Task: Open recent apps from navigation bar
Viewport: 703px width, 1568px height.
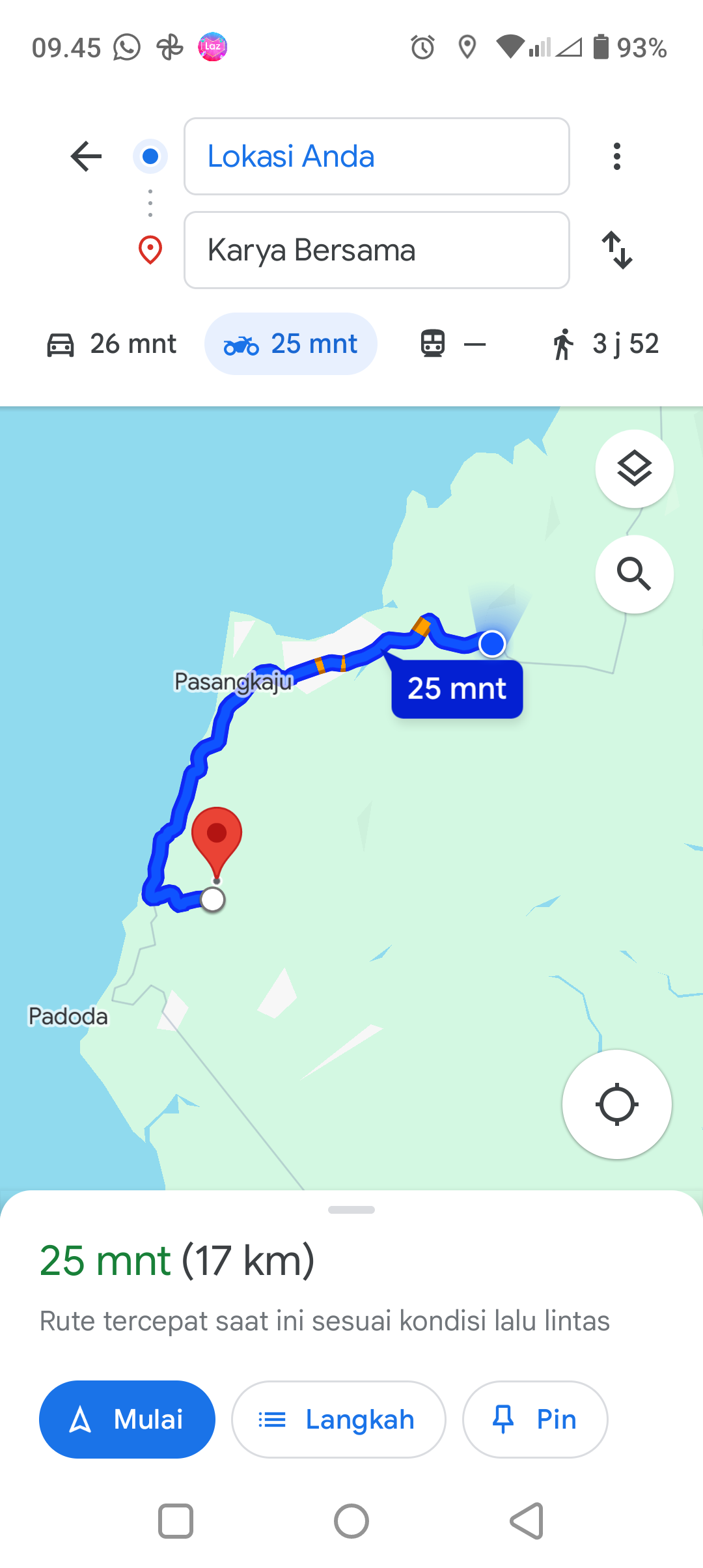Action: (176, 1521)
